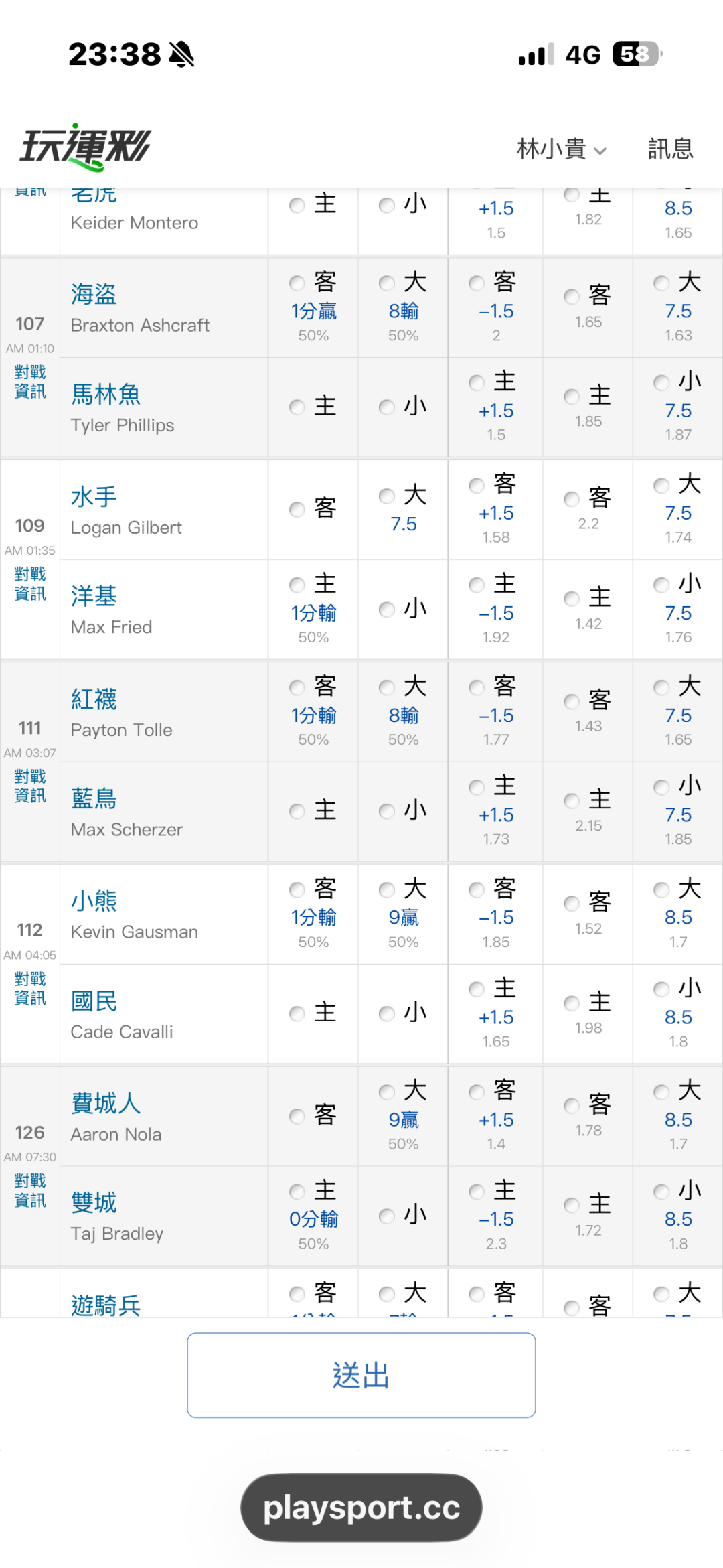Select 客 +1.5 at 1.4 for 費城人

click(x=495, y=1117)
